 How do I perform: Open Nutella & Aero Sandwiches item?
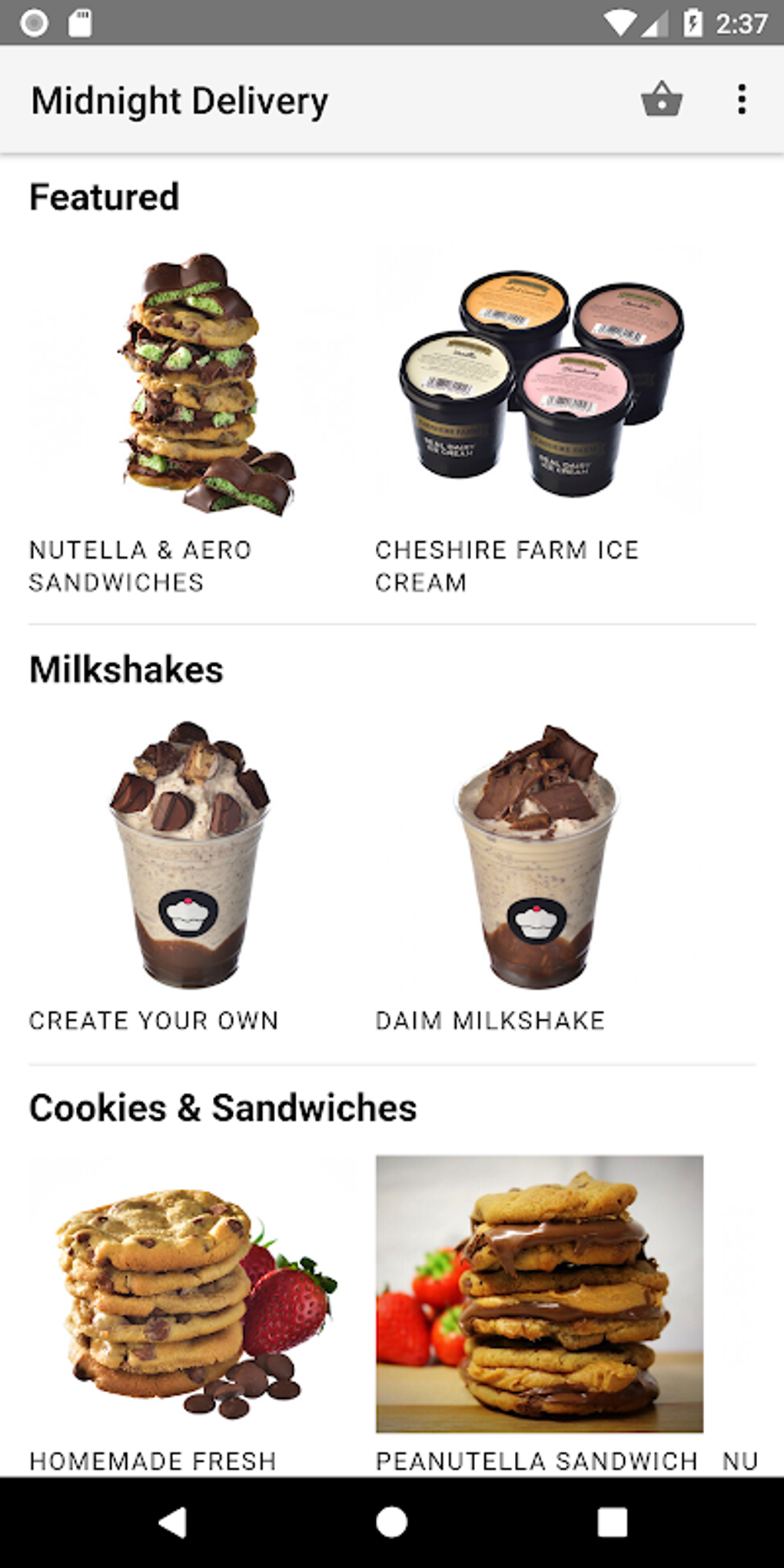click(192, 384)
